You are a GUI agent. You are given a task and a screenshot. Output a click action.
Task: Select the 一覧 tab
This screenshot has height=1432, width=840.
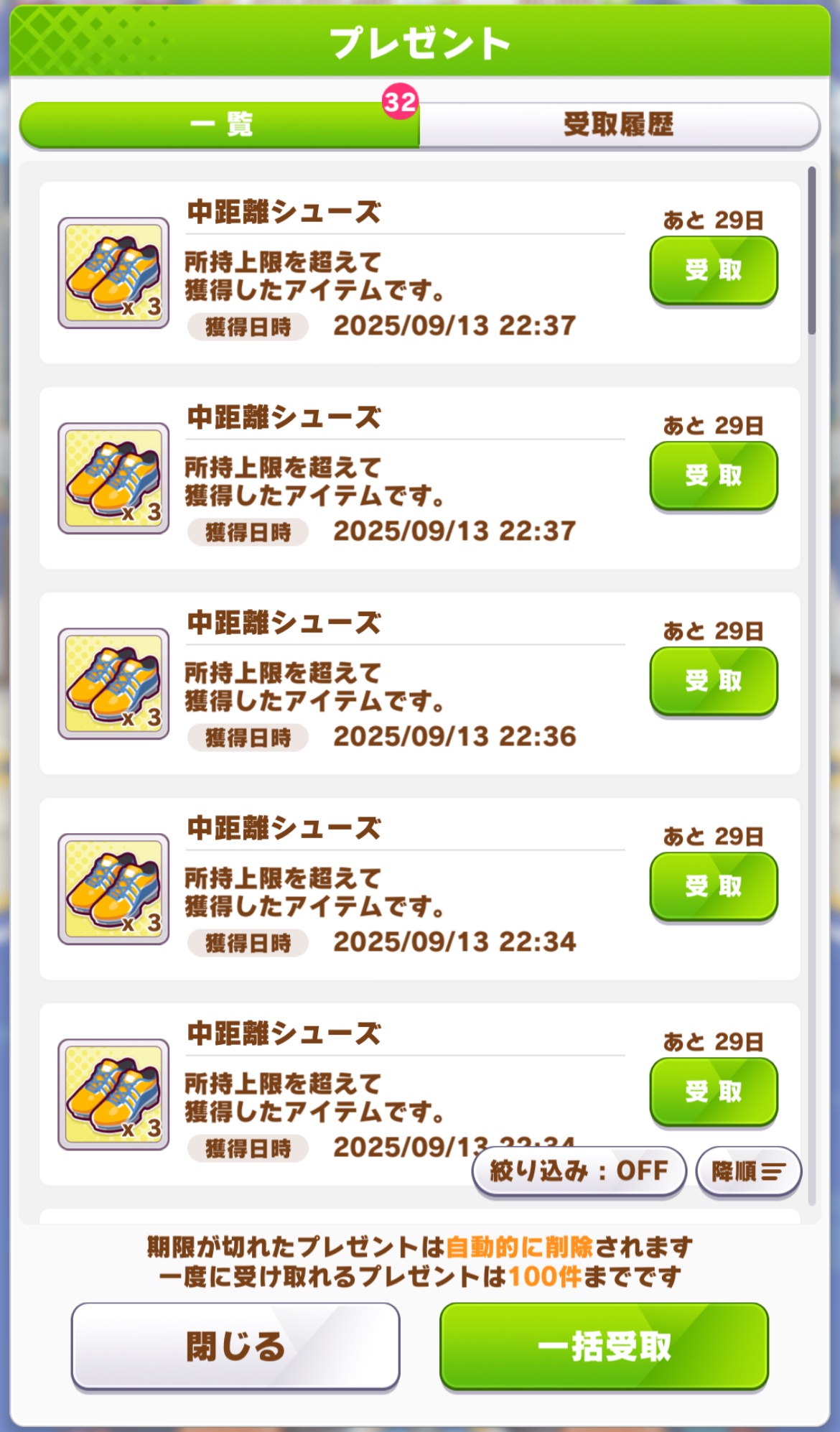coord(220,125)
